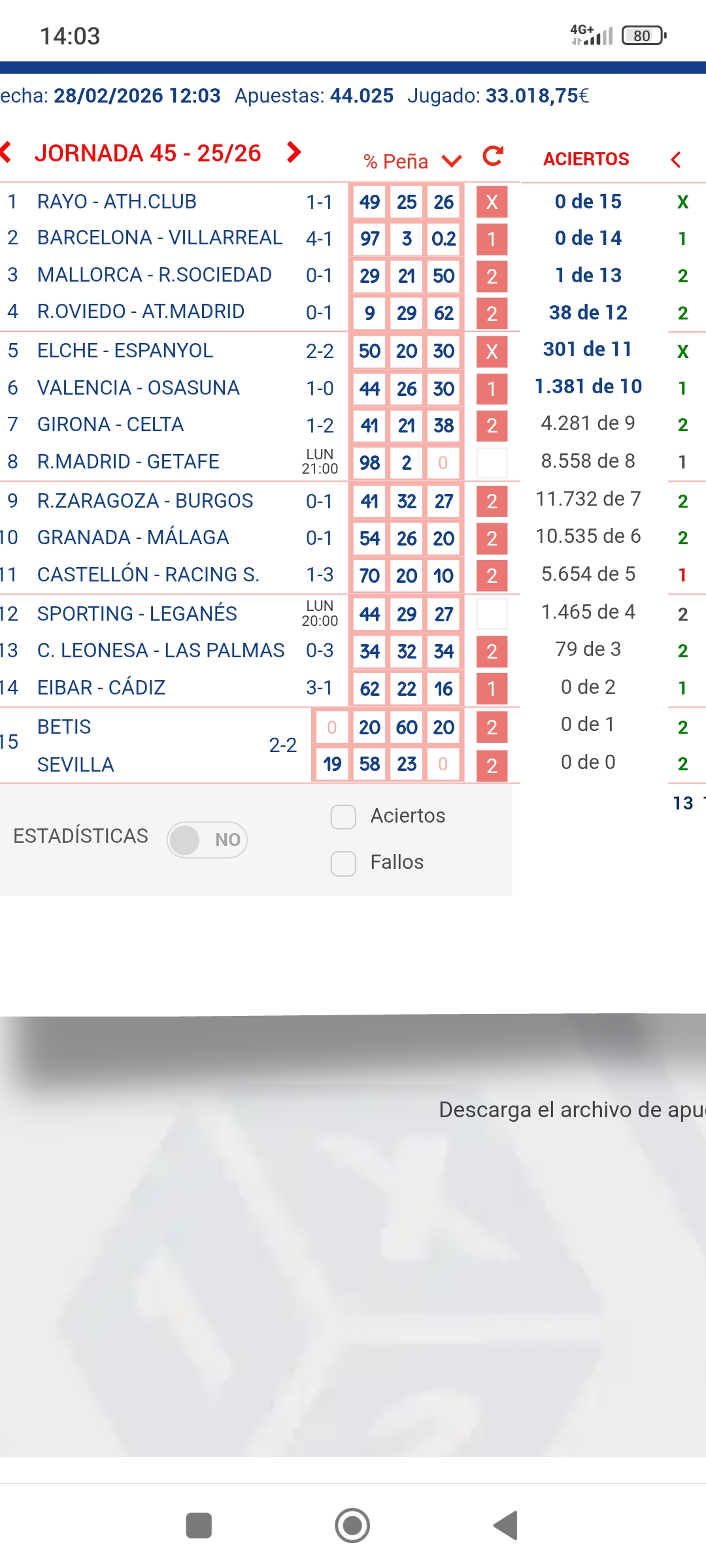The image size is (706, 1568).
Task: Collapse the Aciertos panel
Action: point(676,159)
